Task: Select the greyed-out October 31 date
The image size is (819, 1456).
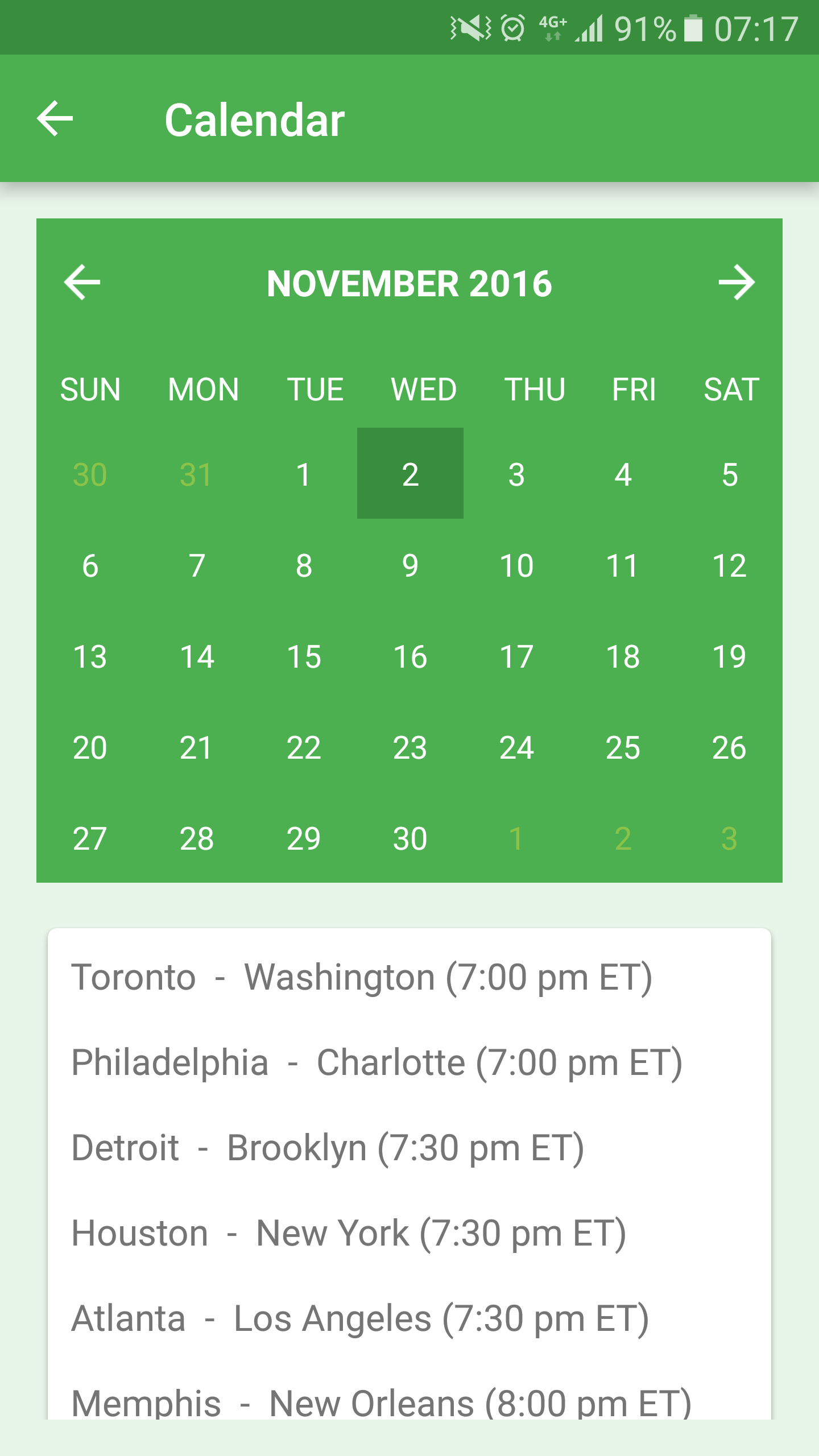Action: [196, 474]
